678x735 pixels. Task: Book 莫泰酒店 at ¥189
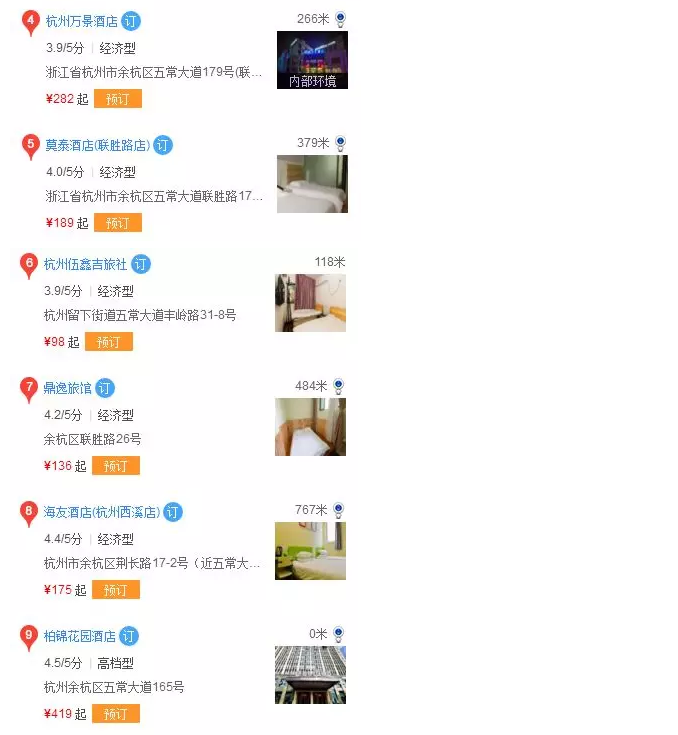[118, 222]
